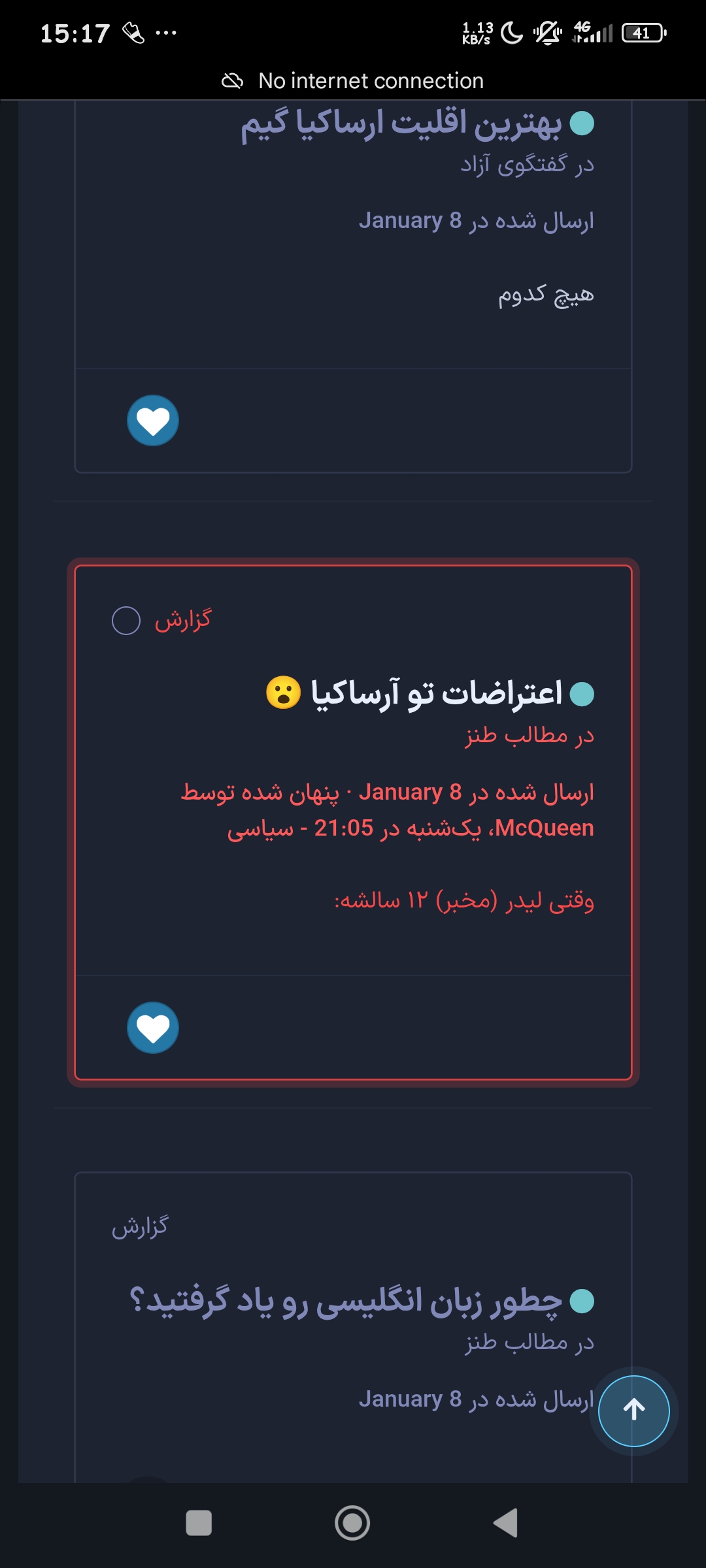Open the topic چطور زبان انگلیسی رو یاد گرفتید؟
Screen dimensions: 706x1568
point(345,1301)
